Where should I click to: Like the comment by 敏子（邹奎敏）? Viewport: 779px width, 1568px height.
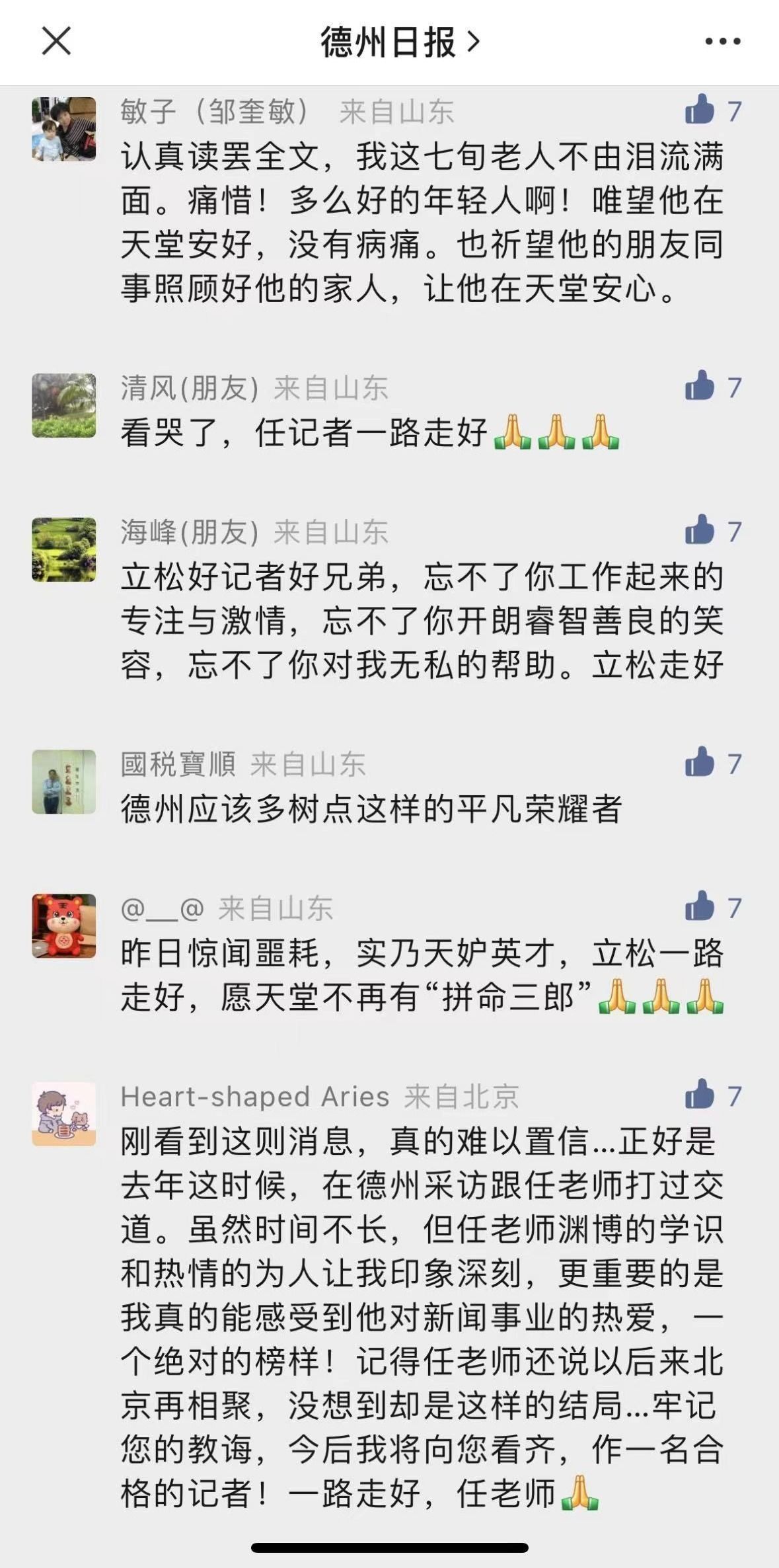click(700, 110)
